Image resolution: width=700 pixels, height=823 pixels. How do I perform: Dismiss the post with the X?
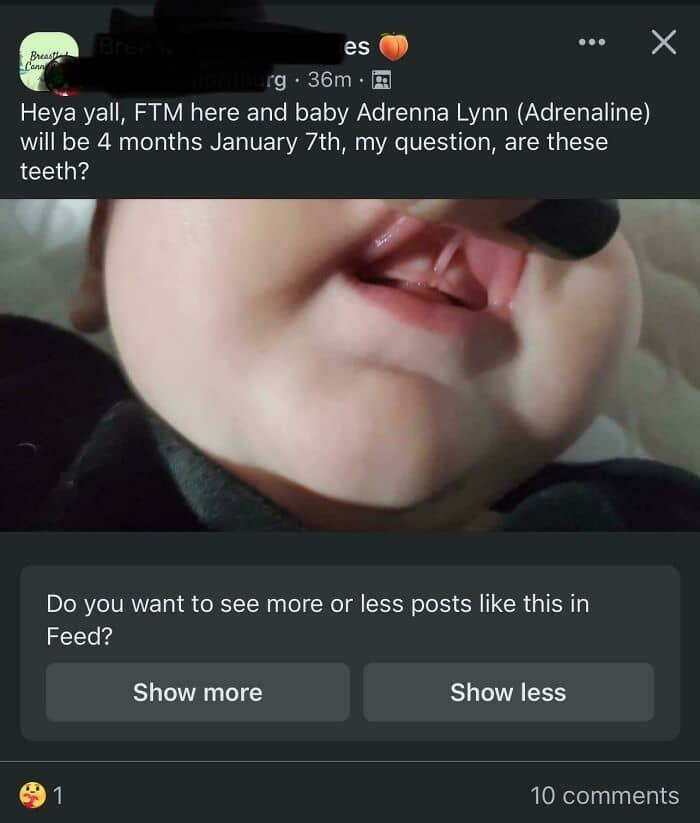[664, 42]
